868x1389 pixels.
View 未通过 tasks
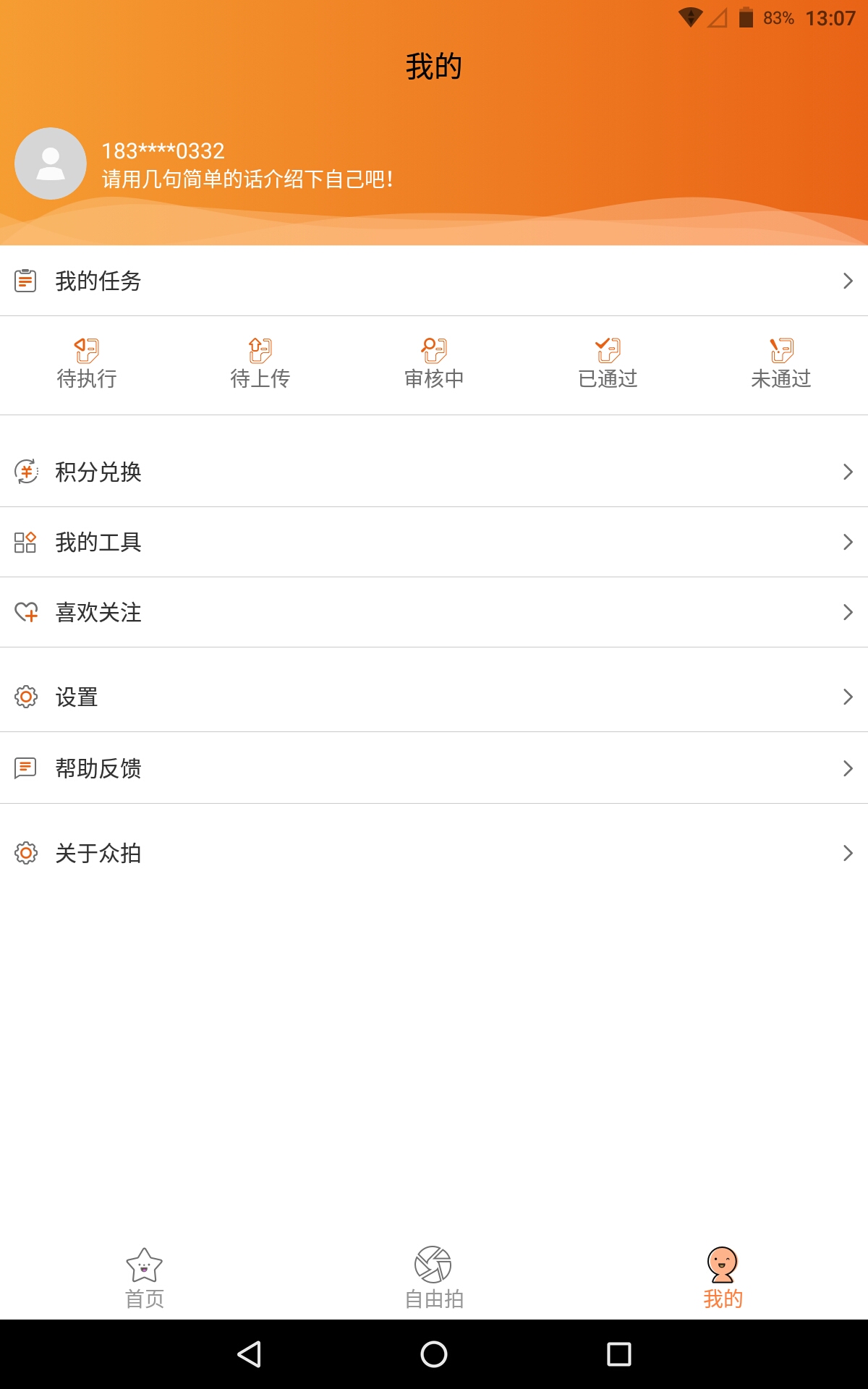click(781, 364)
